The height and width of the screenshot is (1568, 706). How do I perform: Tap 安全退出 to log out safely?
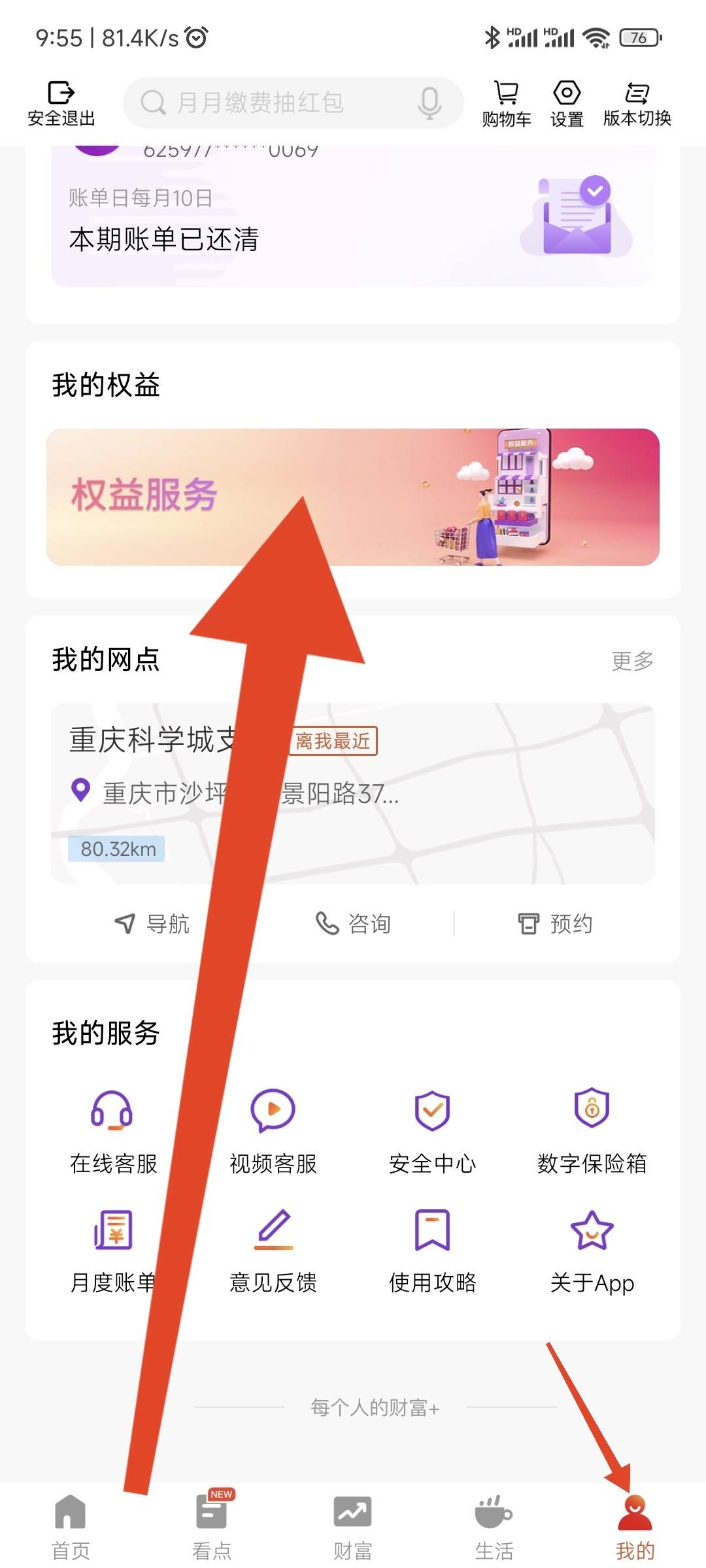pyautogui.click(x=61, y=103)
